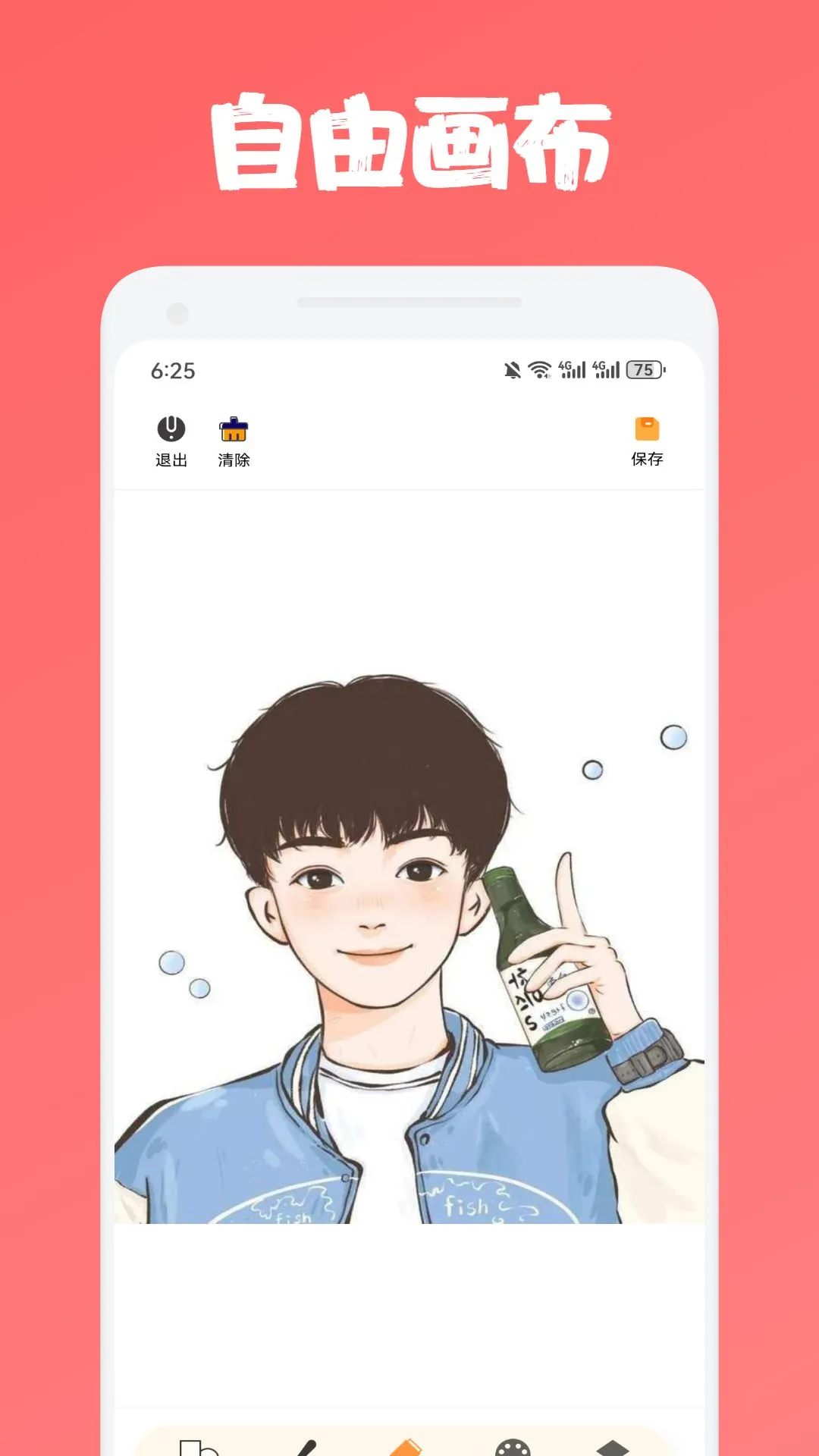
Task: Tap the 4G signal indicator
Action: [573, 369]
